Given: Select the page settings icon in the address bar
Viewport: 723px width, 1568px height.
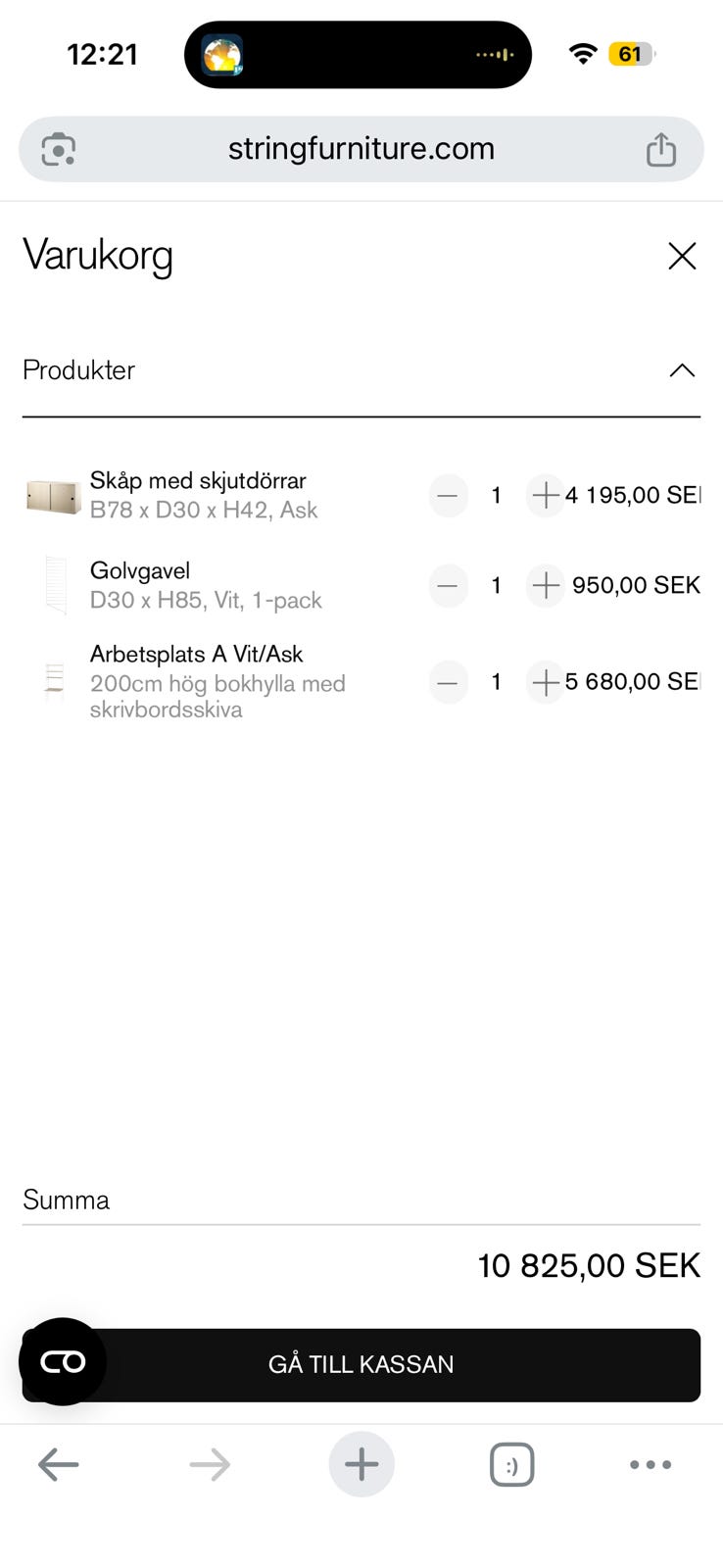Looking at the screenshot, I should coord(57,149).
